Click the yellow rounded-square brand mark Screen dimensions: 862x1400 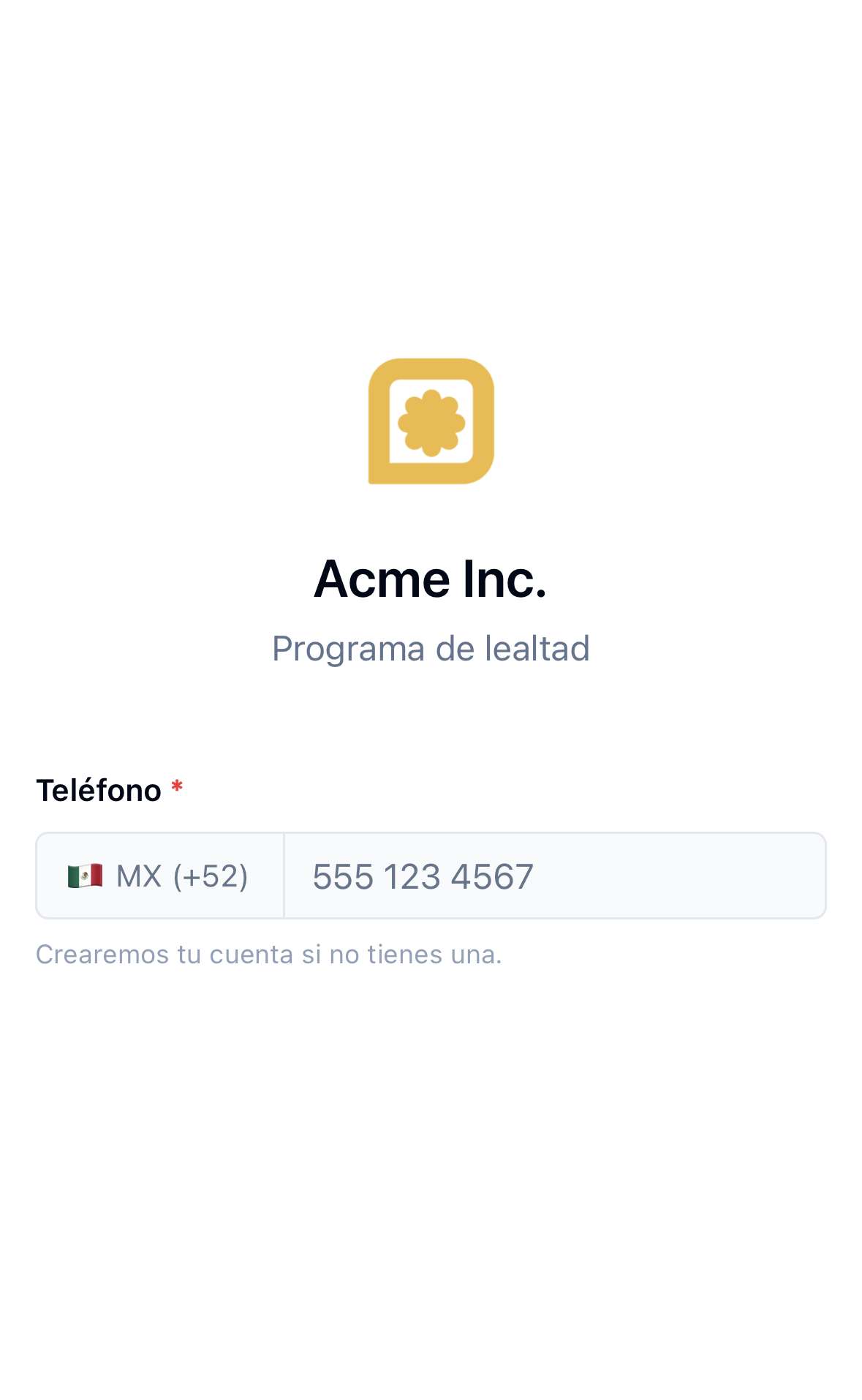tap(431, 421)
